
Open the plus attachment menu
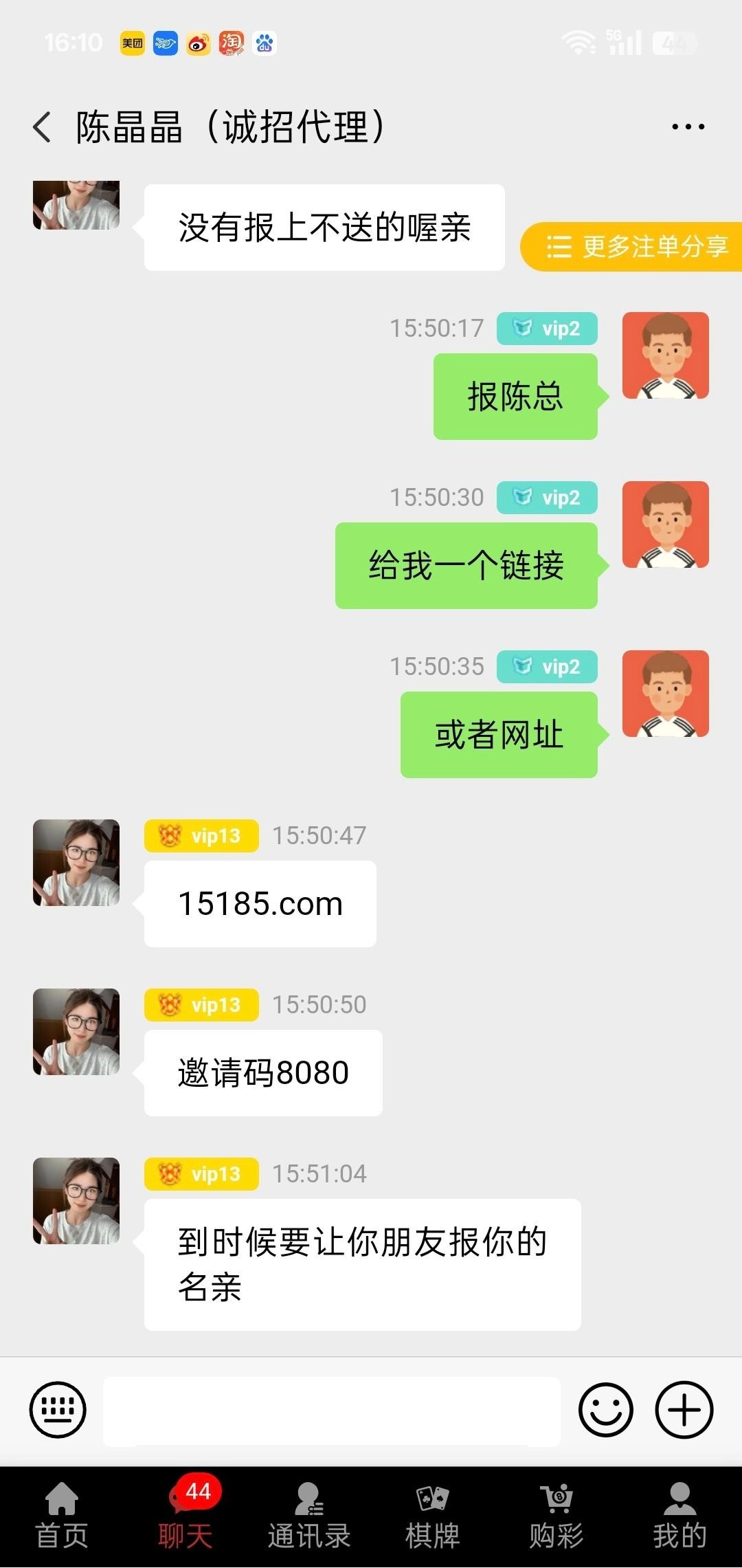click(684, 1410)
